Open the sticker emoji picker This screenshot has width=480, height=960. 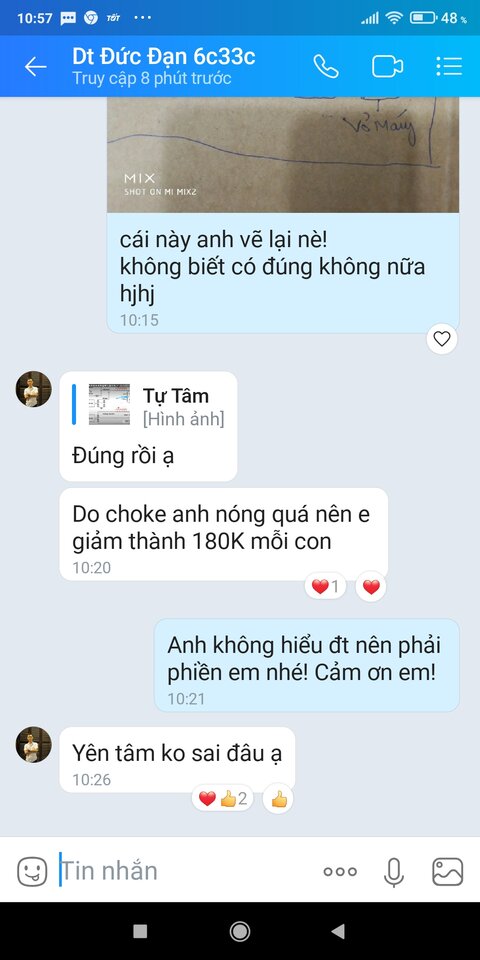(x=32, y=871)
